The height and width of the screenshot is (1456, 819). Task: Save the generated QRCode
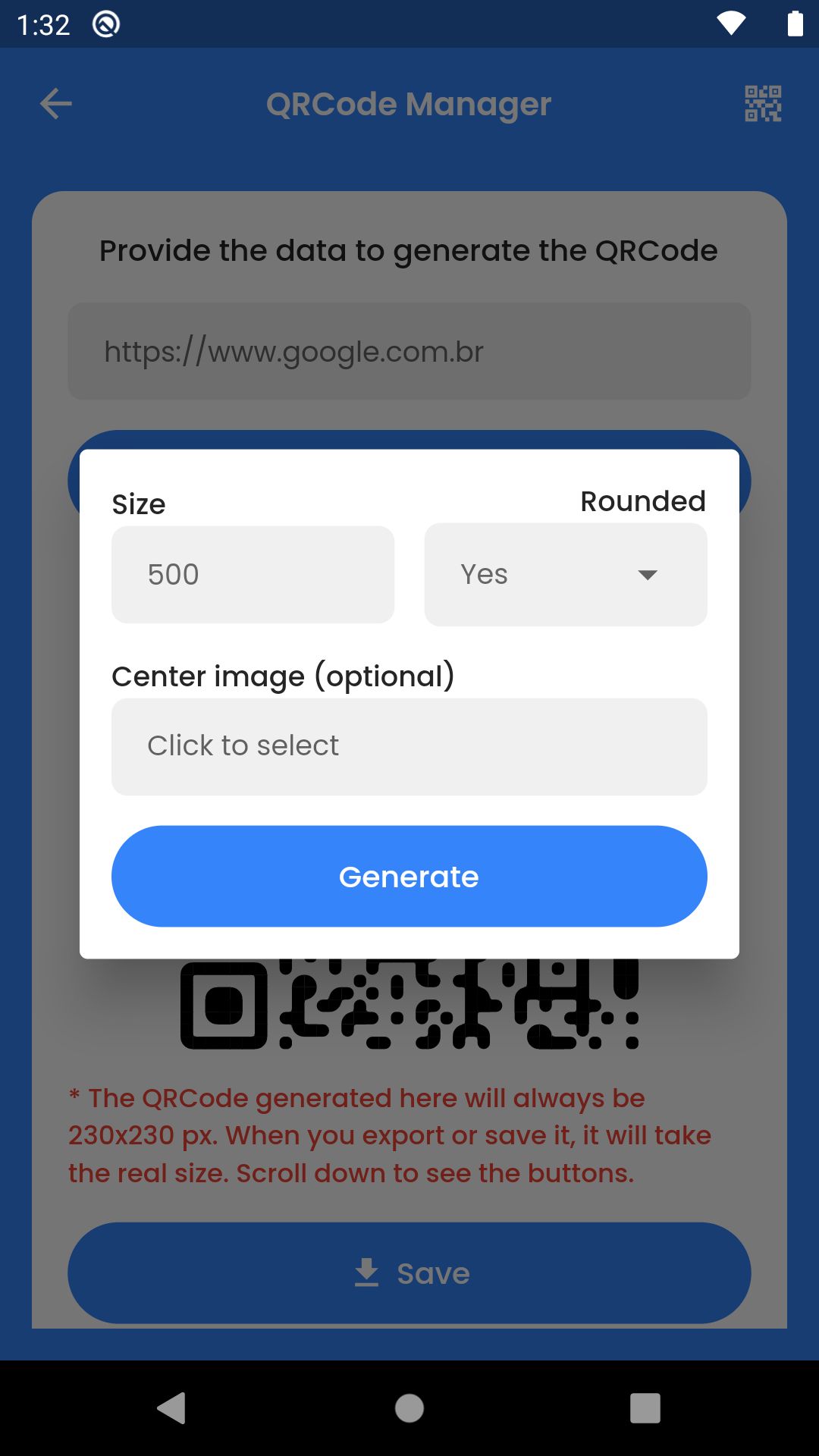(x=409, y=1273)
